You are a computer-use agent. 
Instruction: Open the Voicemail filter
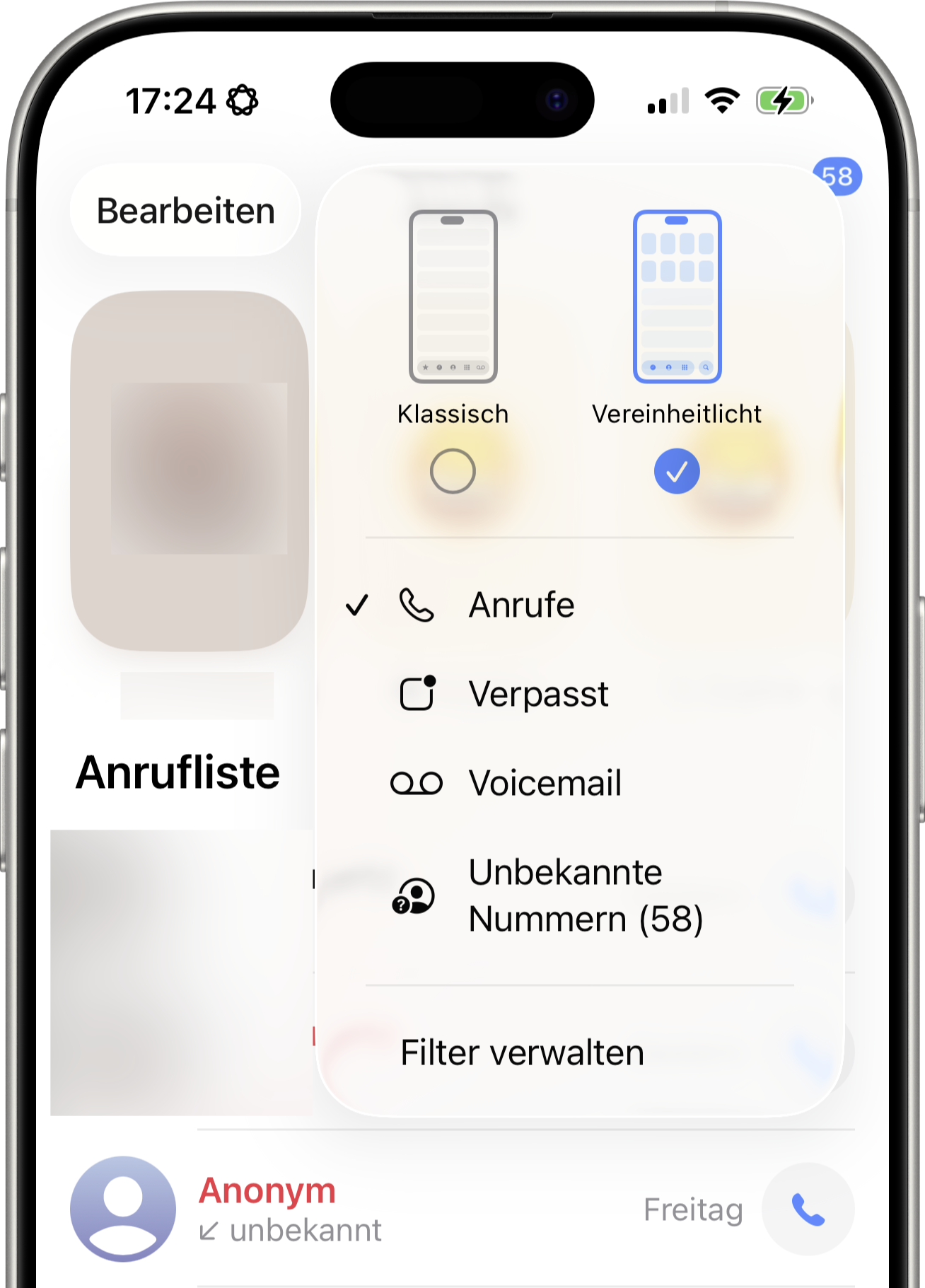(545, 783)
